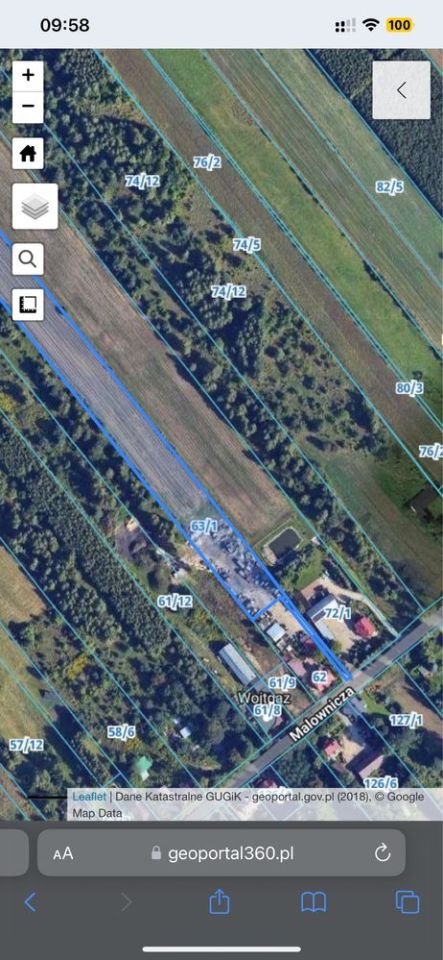Screen dimensions: 443x960
Task: Open Safari reader options AA button
Action: [63, 853]
